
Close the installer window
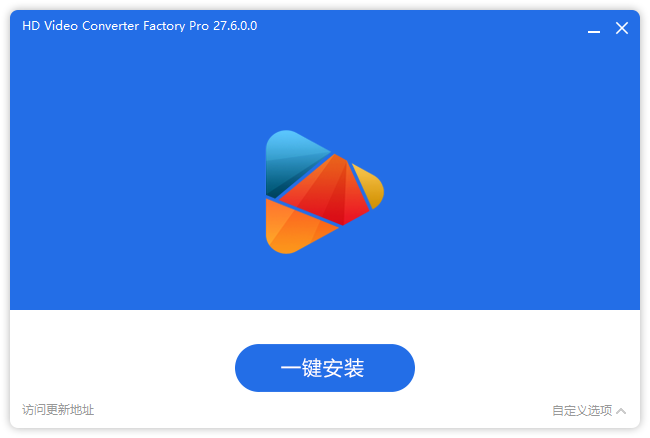point(622,28)
